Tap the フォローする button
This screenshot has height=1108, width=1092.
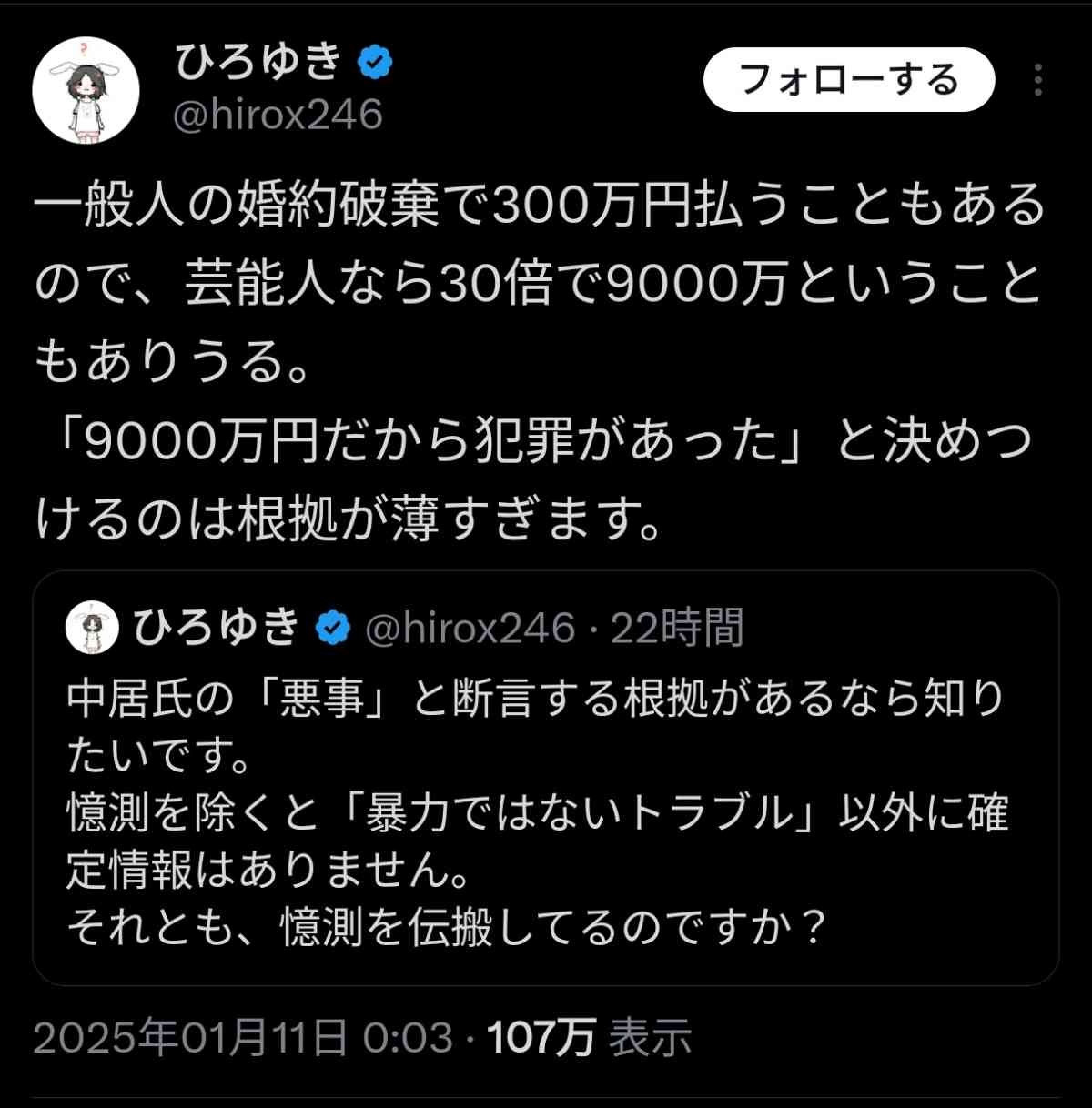coord(848,80)
